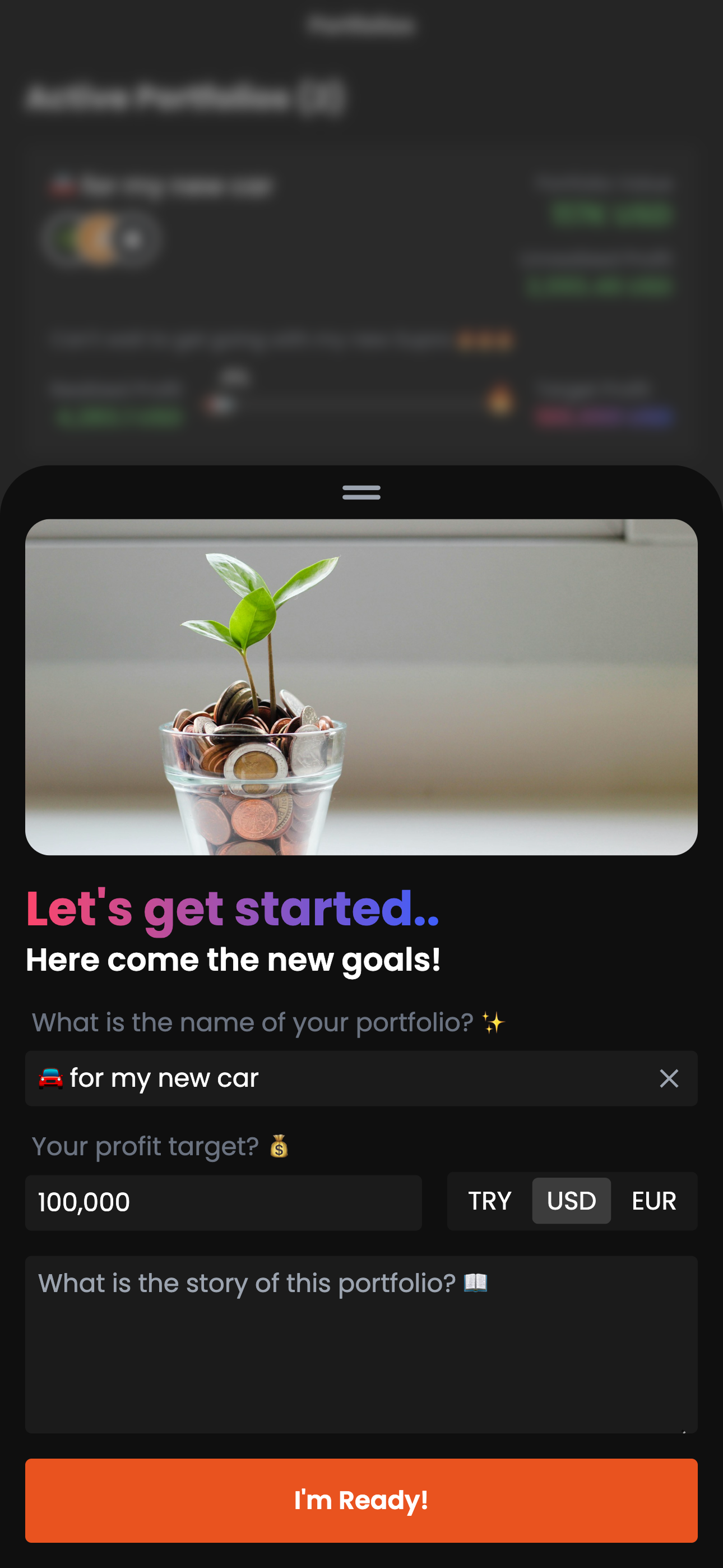Enter the story of this portfolio
The height and width of the screenshot is (1568, 723).
click(x=361, y=1344)
